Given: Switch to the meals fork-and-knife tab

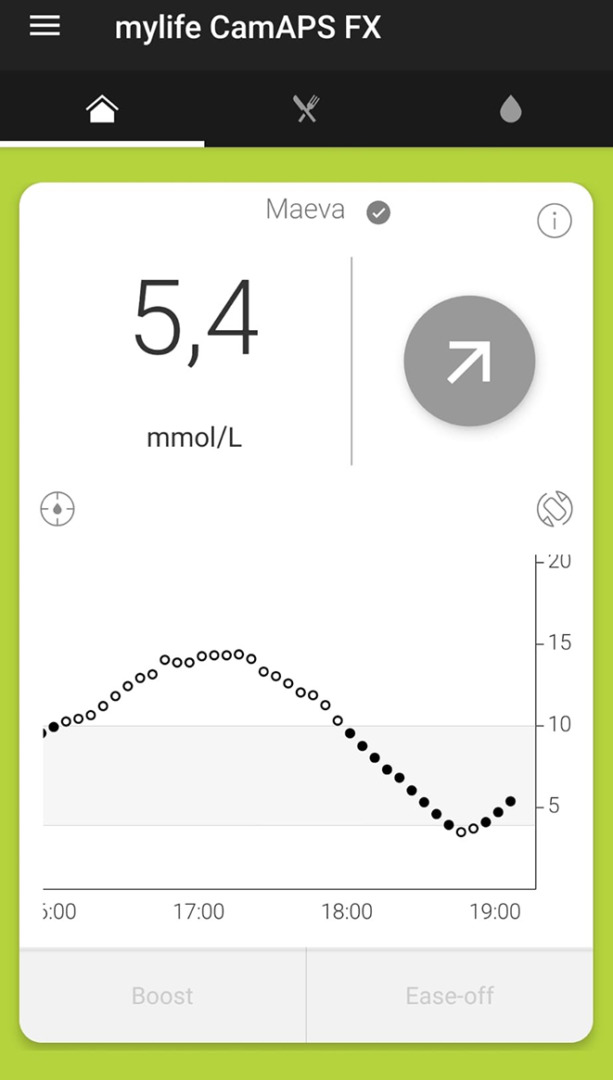Looking at the screenshot, I should coord(306,109).
